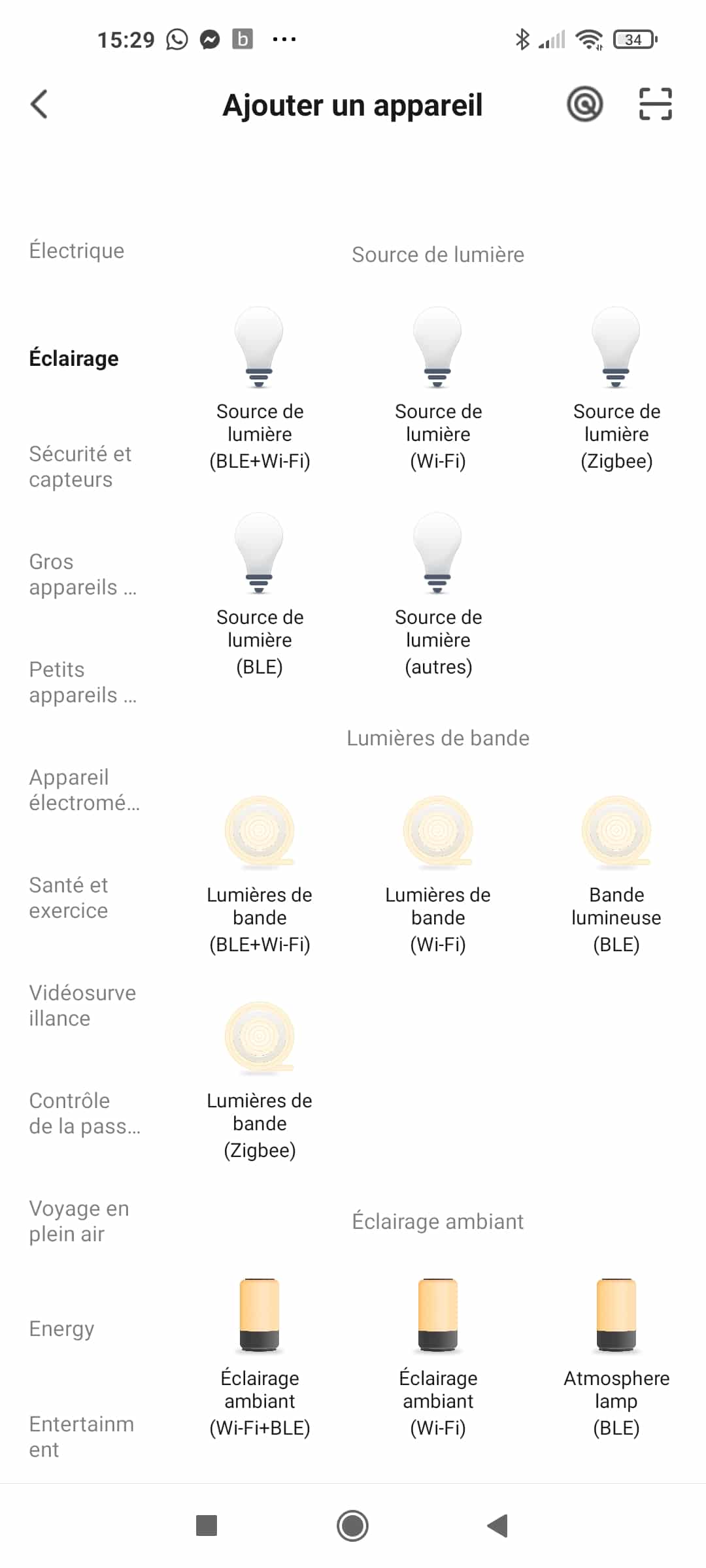Open the automatic device scan icon
This screenshot has width=706, height=1568.
(584, 105)
